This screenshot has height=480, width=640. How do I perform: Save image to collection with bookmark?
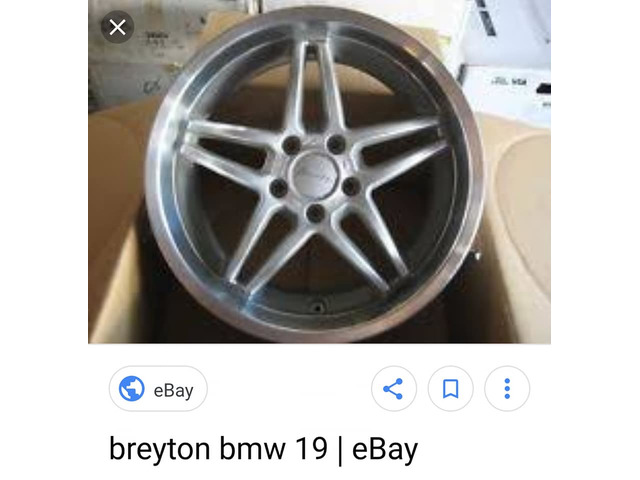450,389
